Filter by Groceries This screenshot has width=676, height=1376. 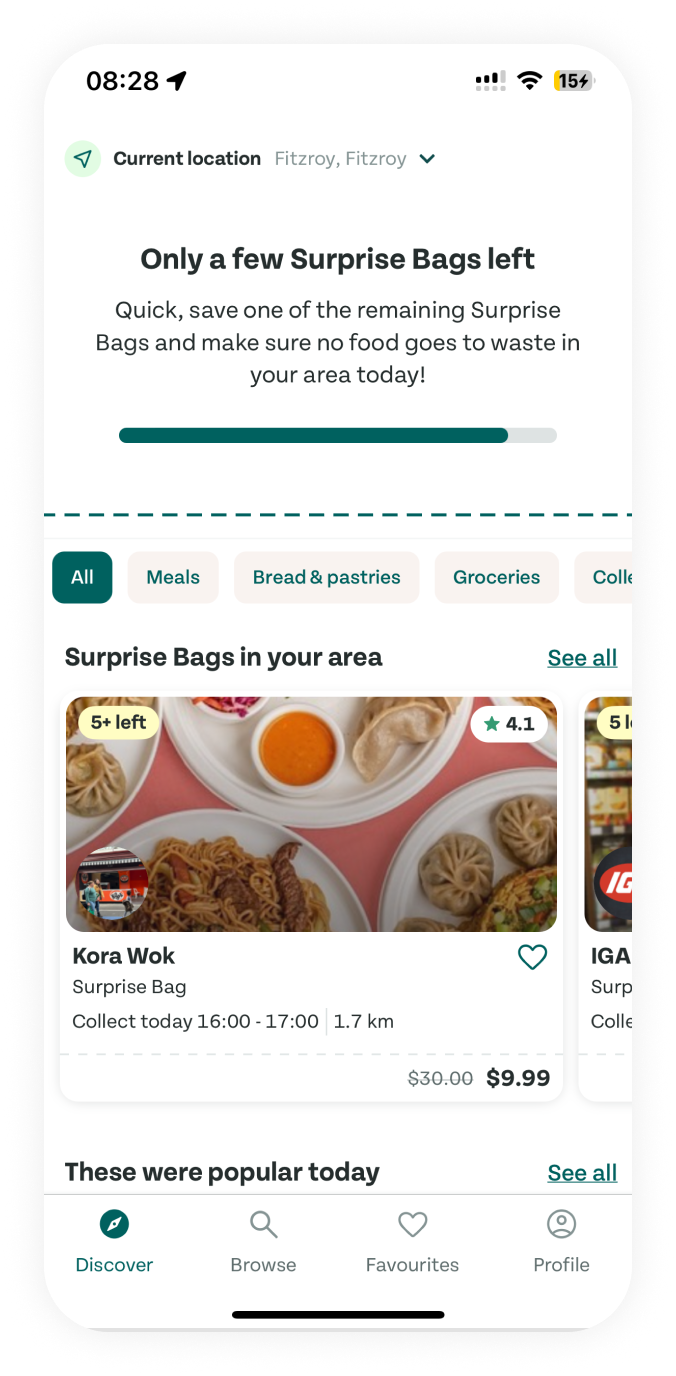pyautogui.click(x=496, y=577)
